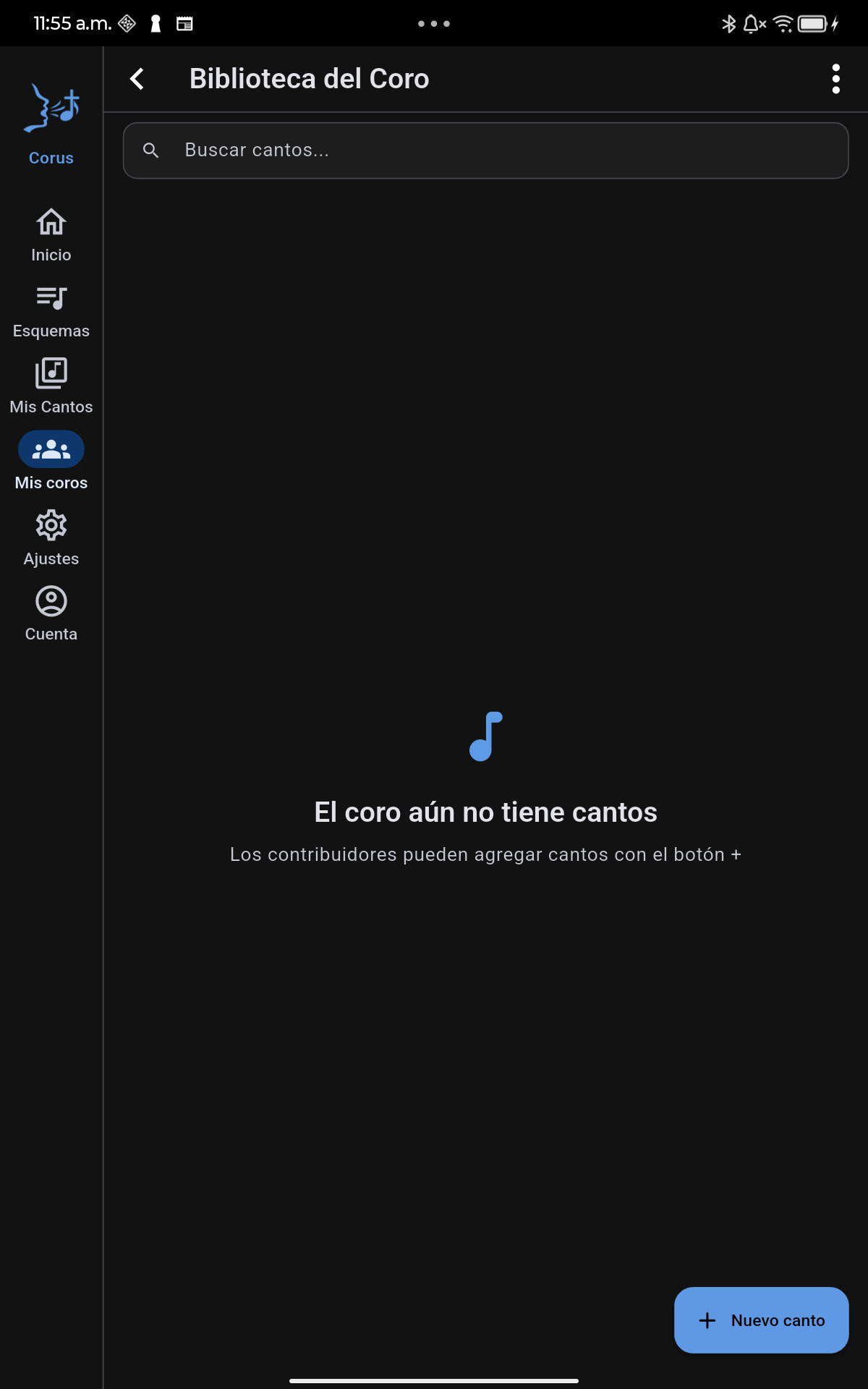Open Mis Cantos section
Viewport: 868px width, 1389px height.
tap(51, 387)
